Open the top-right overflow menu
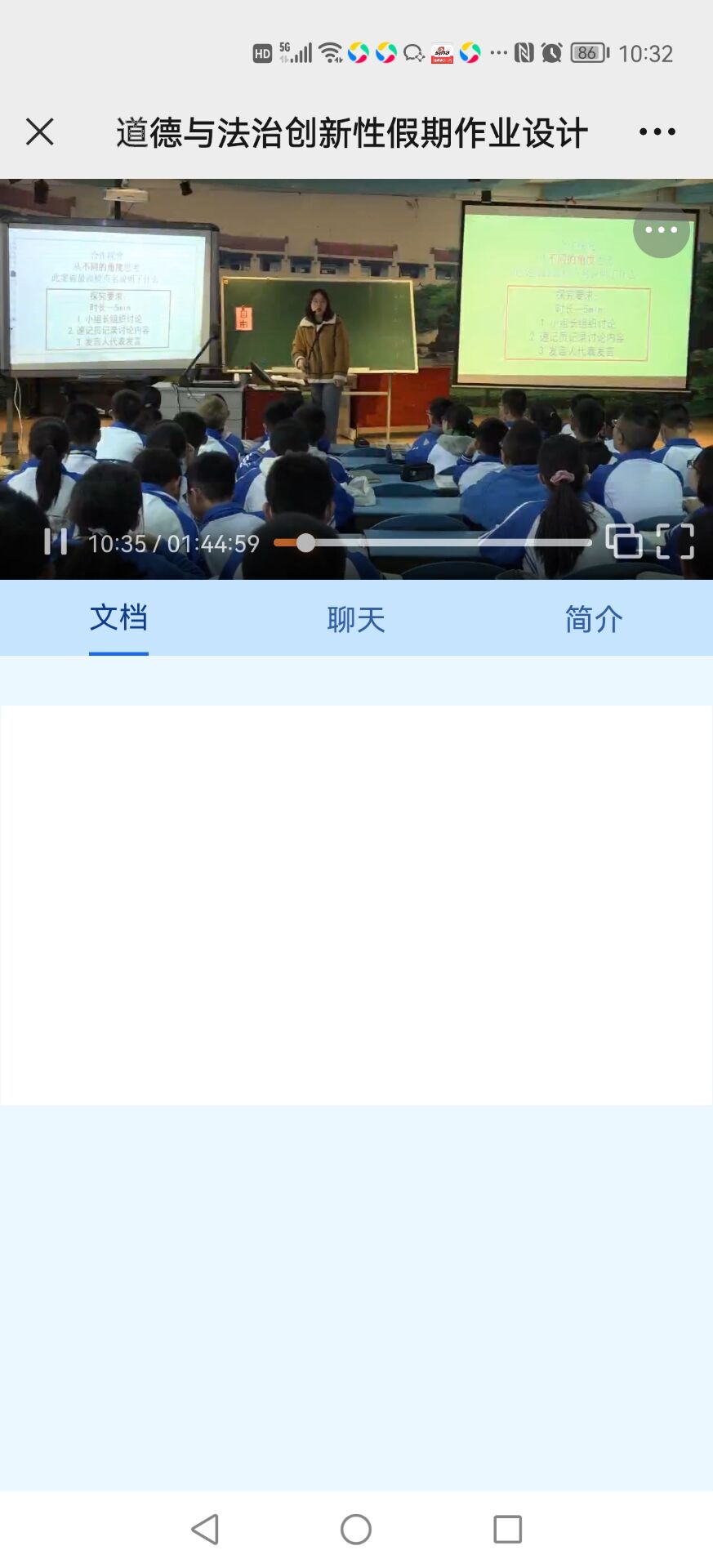The image size is (713, 1568). 657,131
